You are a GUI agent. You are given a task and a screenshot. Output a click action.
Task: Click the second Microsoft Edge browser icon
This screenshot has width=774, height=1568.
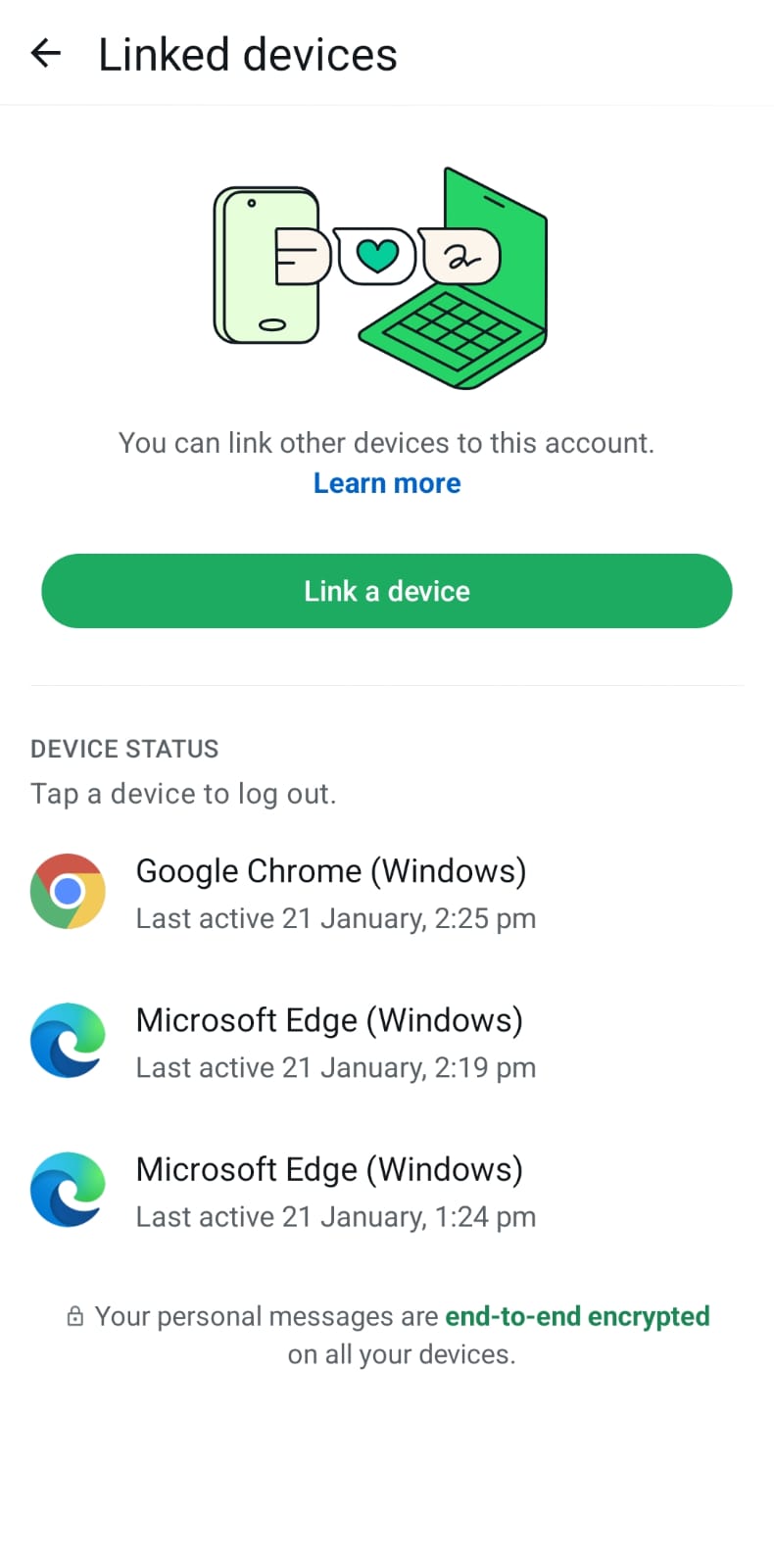tap(68, 1189)
